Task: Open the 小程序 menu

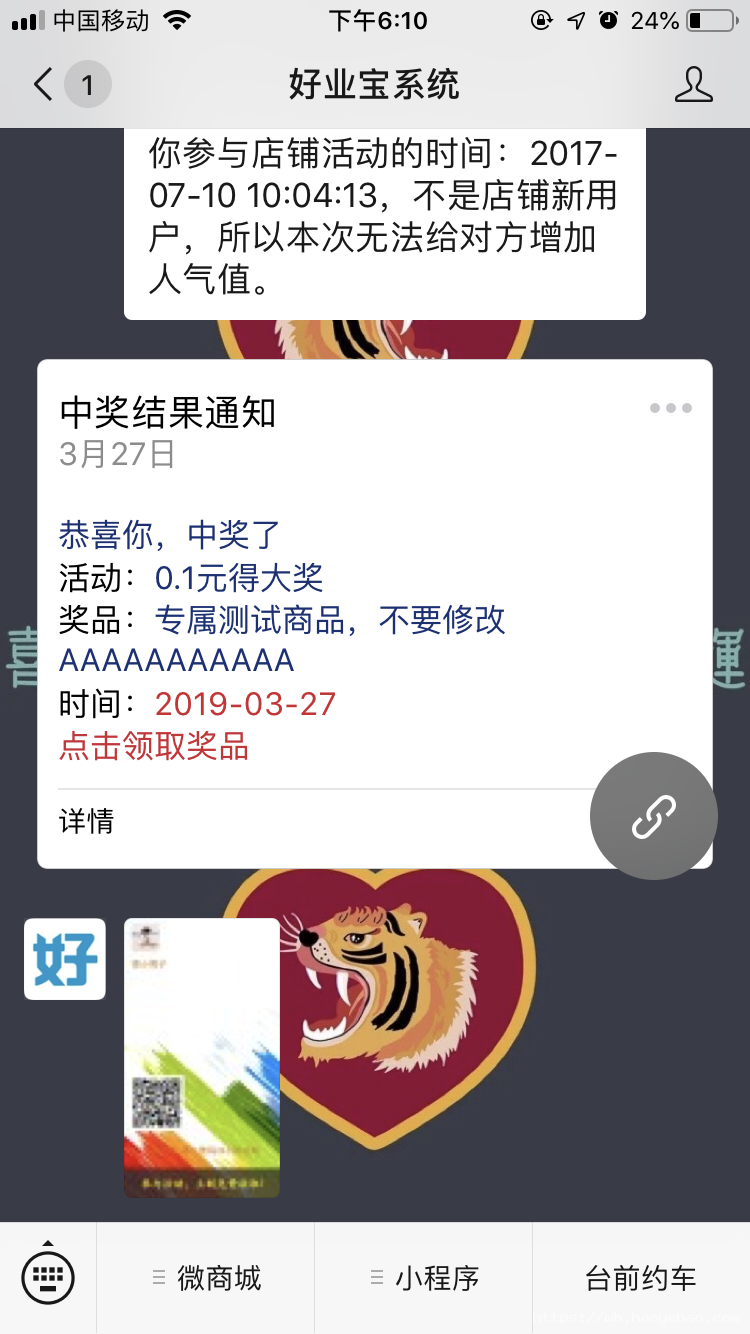Action: click(x=424, y=1278)
